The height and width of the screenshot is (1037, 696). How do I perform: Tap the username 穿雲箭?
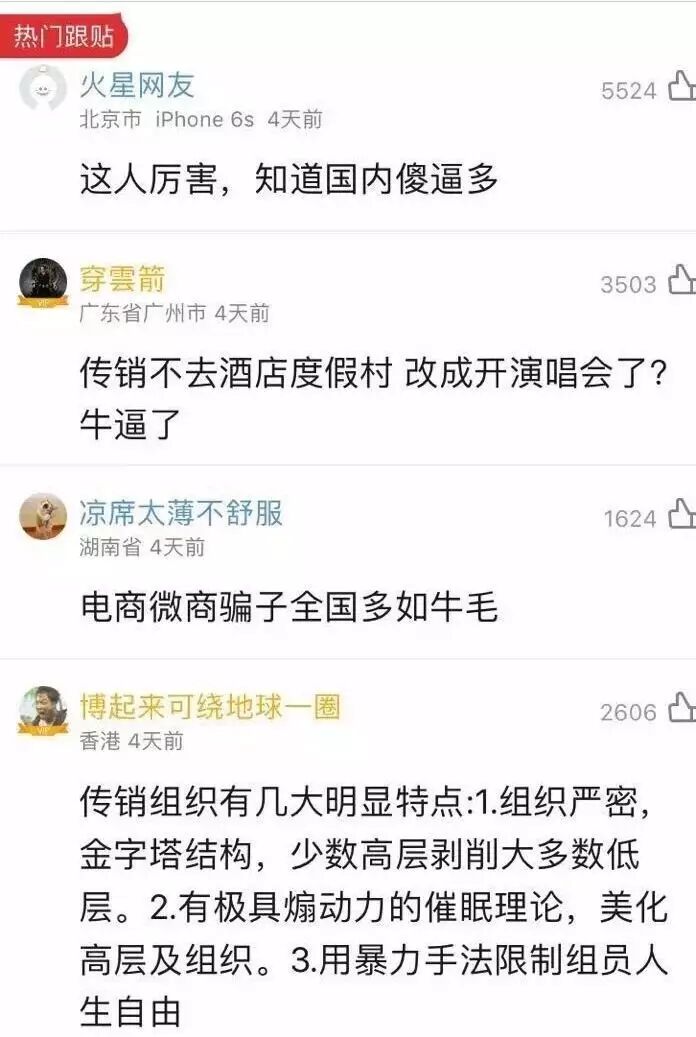tap(122, 279)
